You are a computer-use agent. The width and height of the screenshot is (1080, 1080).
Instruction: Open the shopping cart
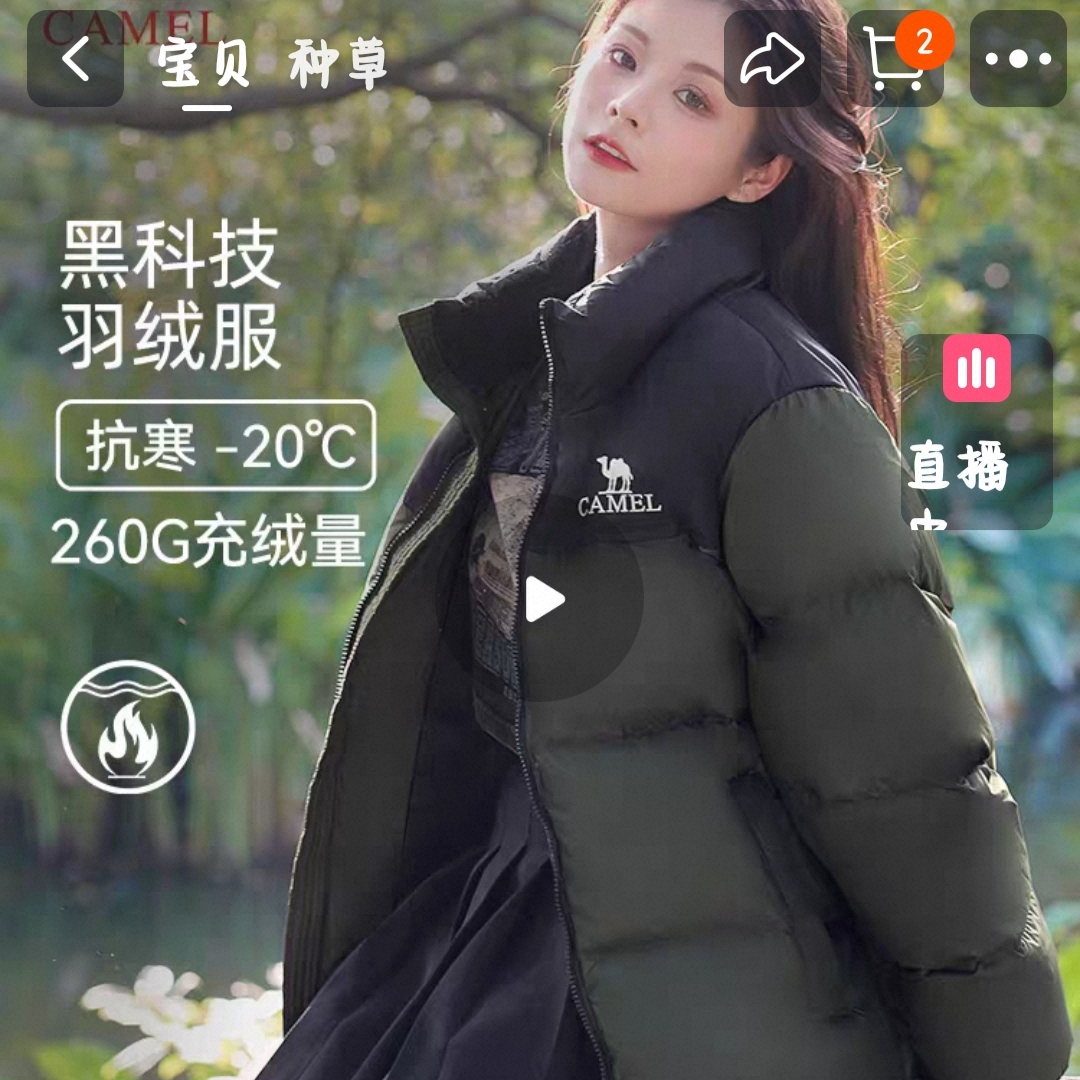coord(895,59)
